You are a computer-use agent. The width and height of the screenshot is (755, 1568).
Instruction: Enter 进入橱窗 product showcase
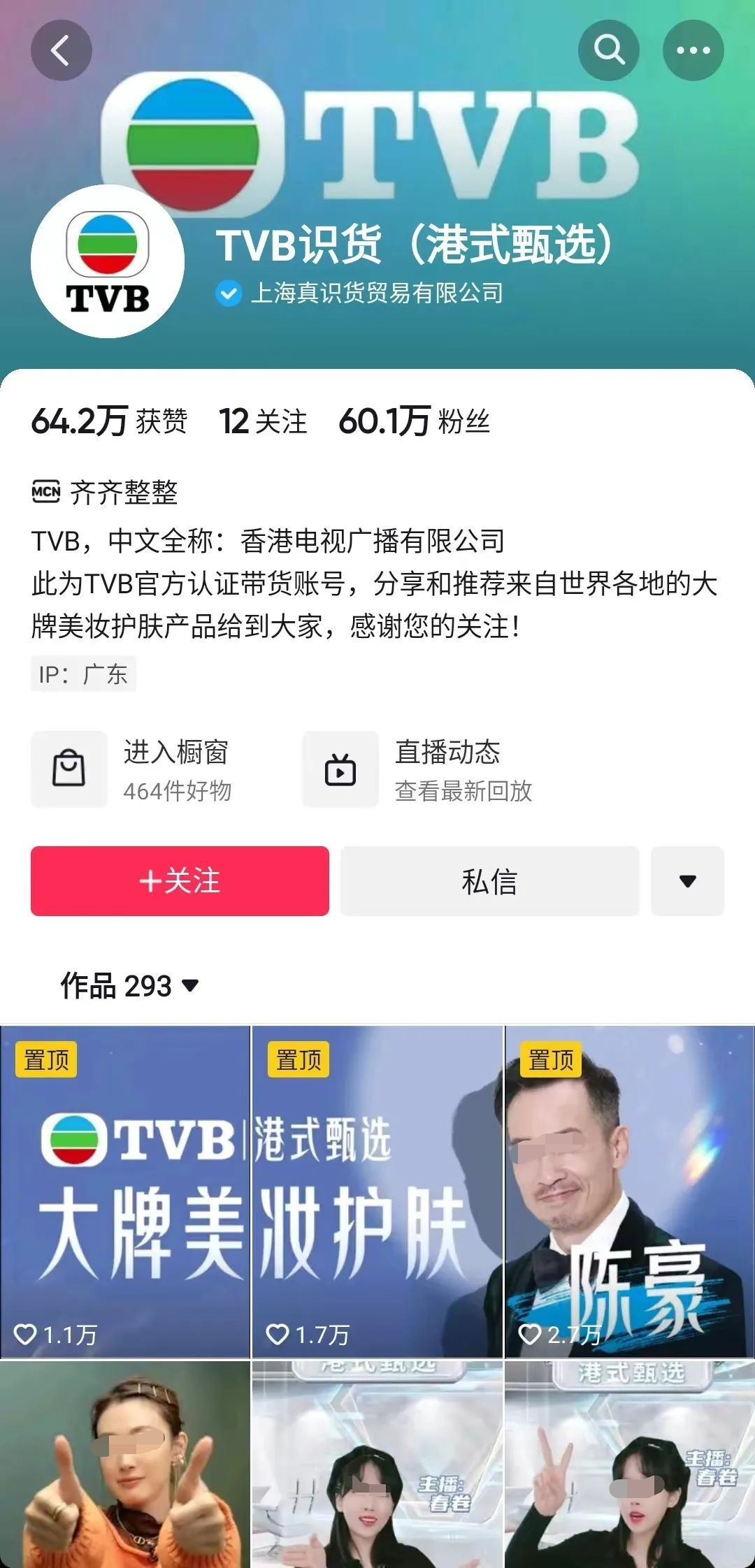coord(131,769)
